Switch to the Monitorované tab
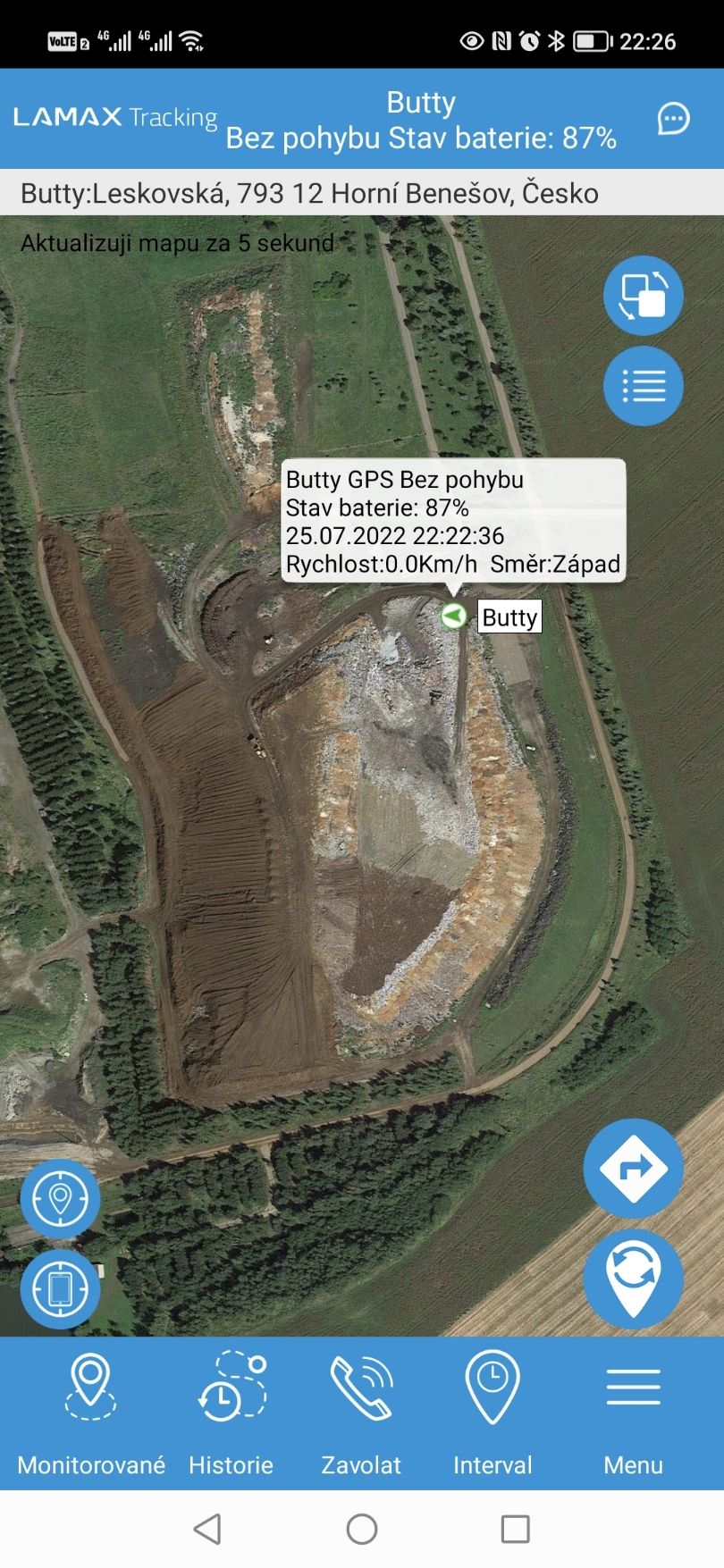724x1568 pixels. click(x=91, y=1413)
